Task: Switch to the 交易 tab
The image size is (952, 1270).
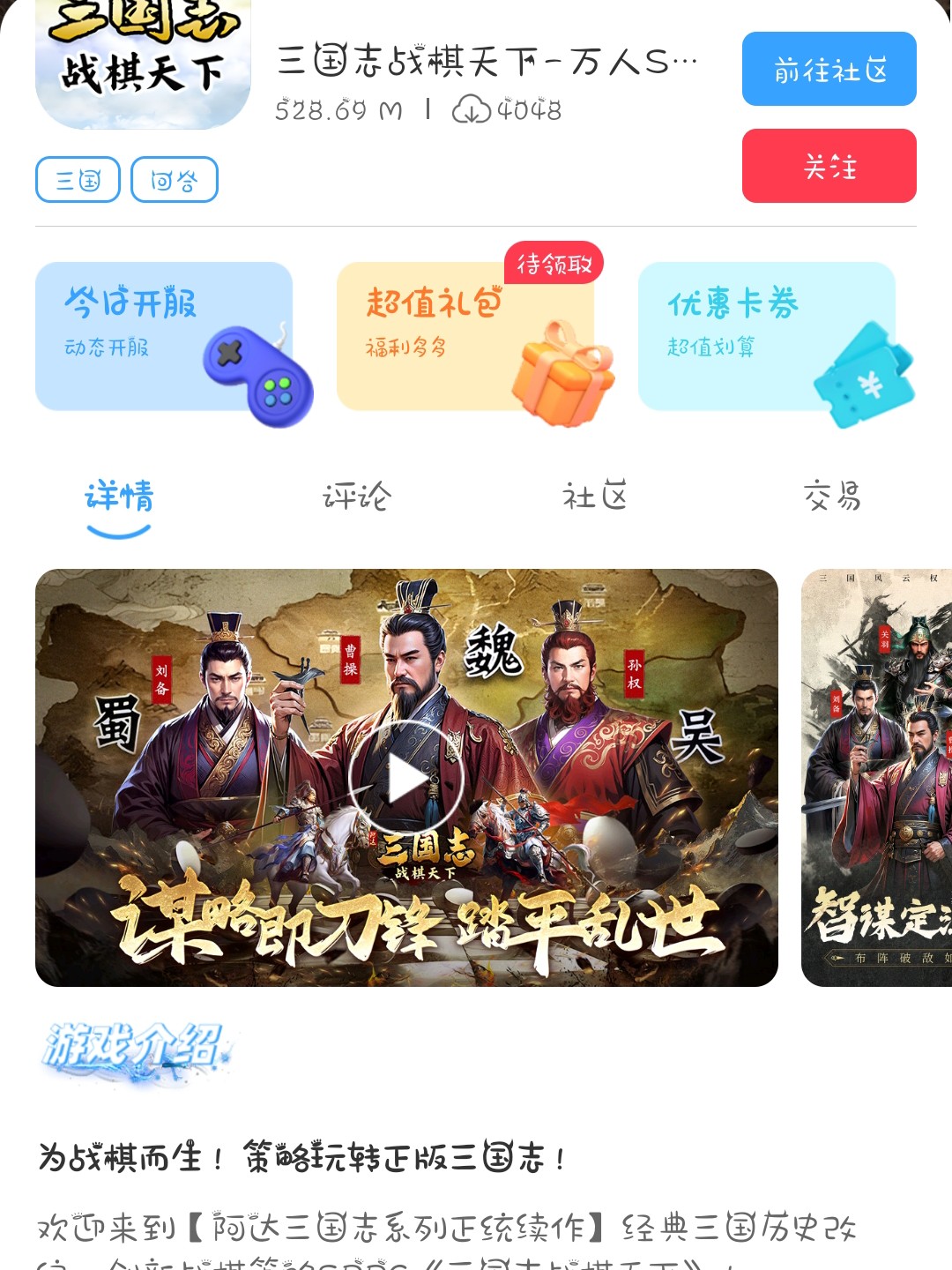Action: point(832,497)
